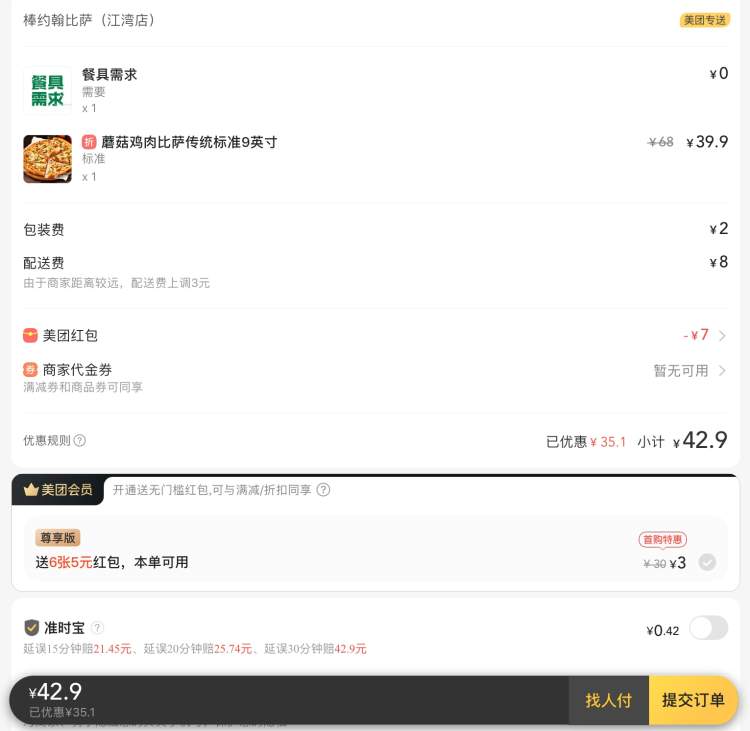750x731 pixels.
Task: View the 优惠规则 help info
Action: [80, 441]
